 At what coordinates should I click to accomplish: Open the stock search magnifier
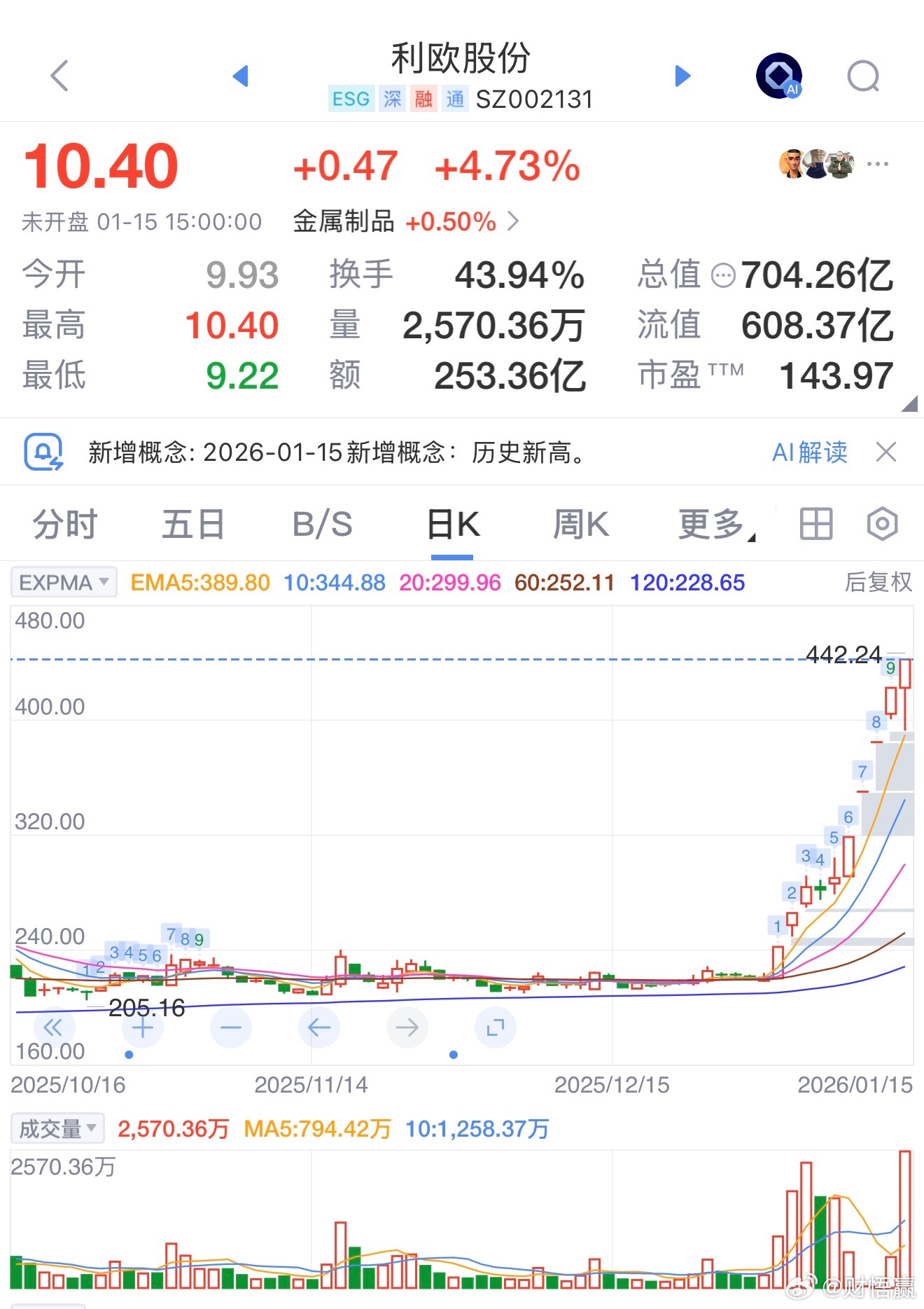(x=863, y=75)
